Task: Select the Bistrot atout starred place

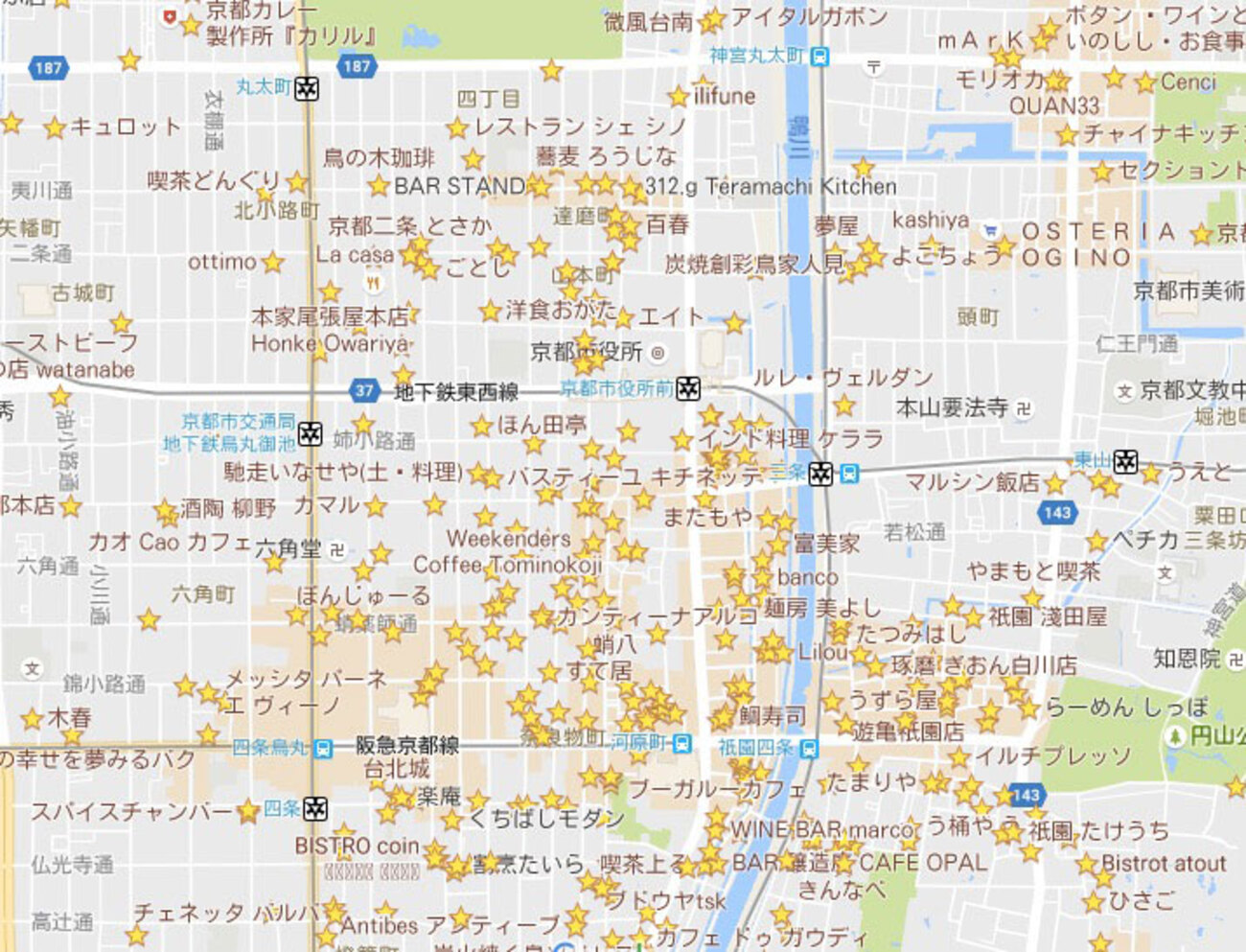Action: [x=1162, y=863]
